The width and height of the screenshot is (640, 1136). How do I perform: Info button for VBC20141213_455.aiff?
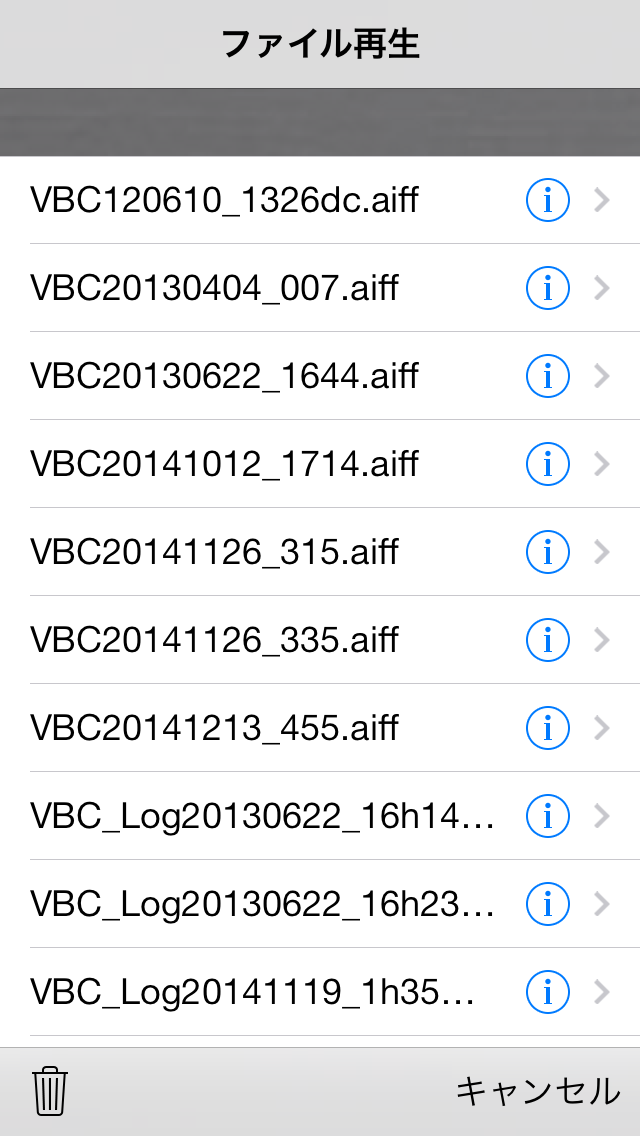pos(547,727)
